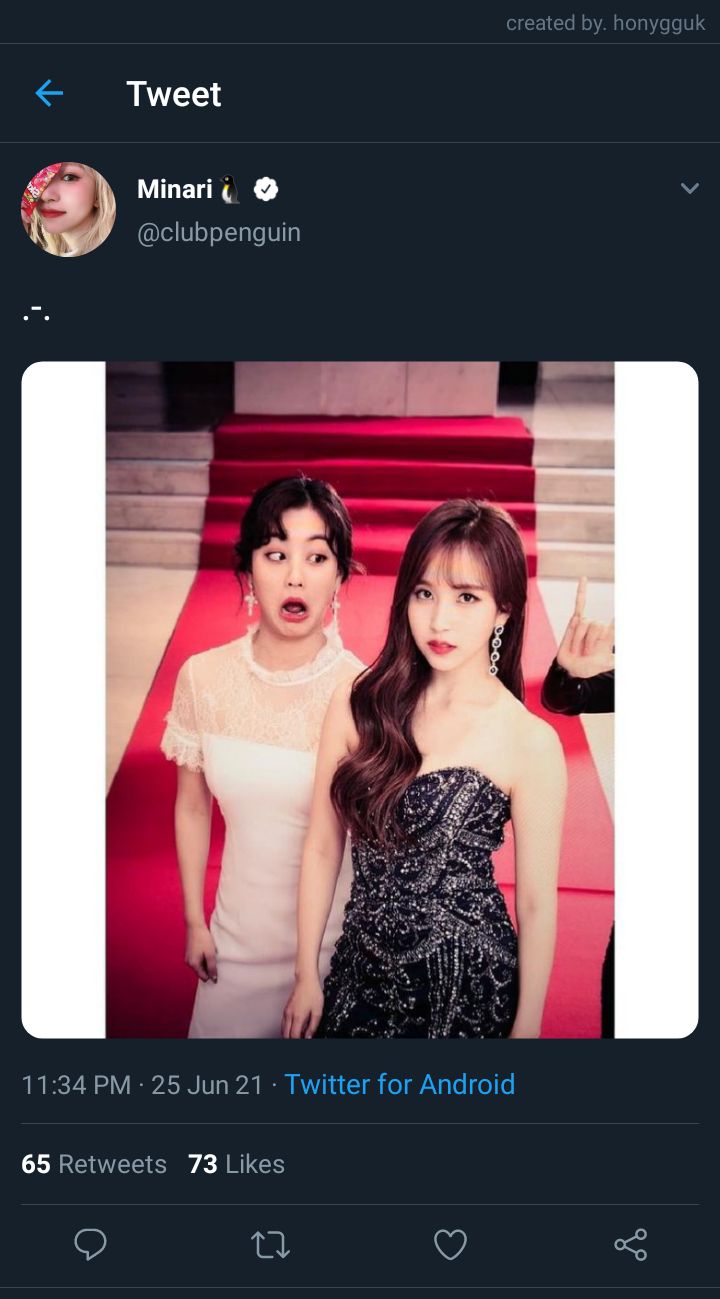Viewport: 720px width, 1299px height.
Task: Open the Twitter for Android link
Action: [399, 1084]
